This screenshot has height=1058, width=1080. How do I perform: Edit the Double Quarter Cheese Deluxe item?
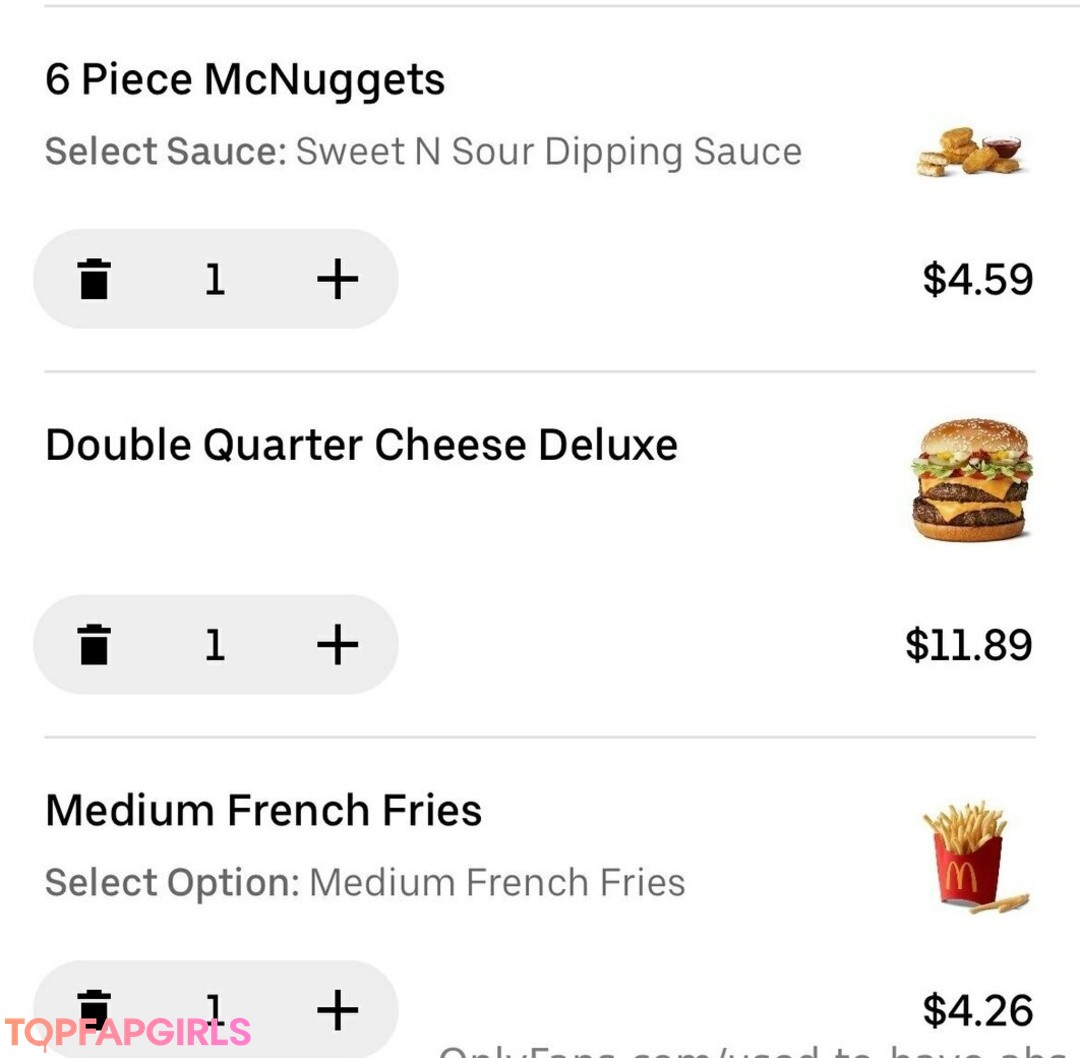[361, 445]
